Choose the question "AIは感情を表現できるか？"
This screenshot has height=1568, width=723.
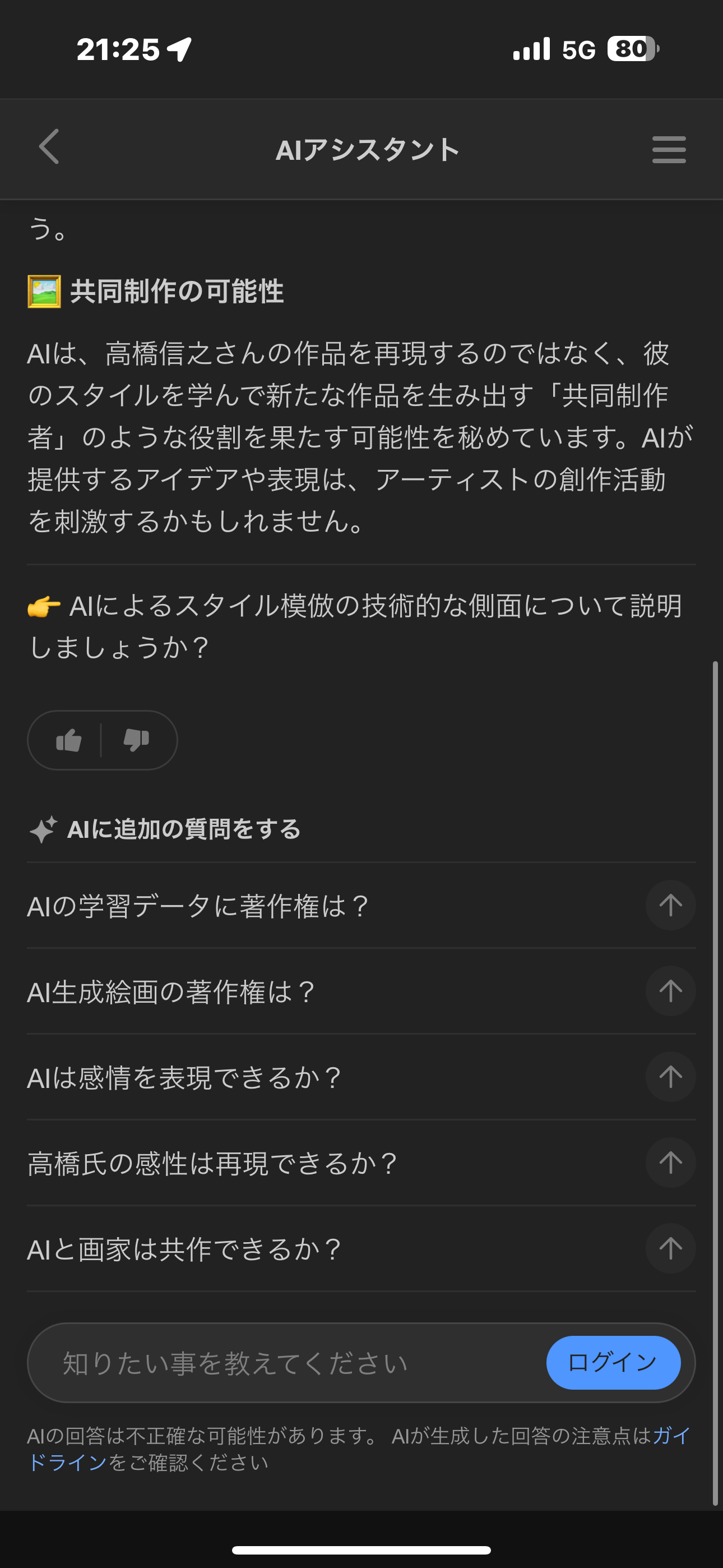tap(670, 1077)
